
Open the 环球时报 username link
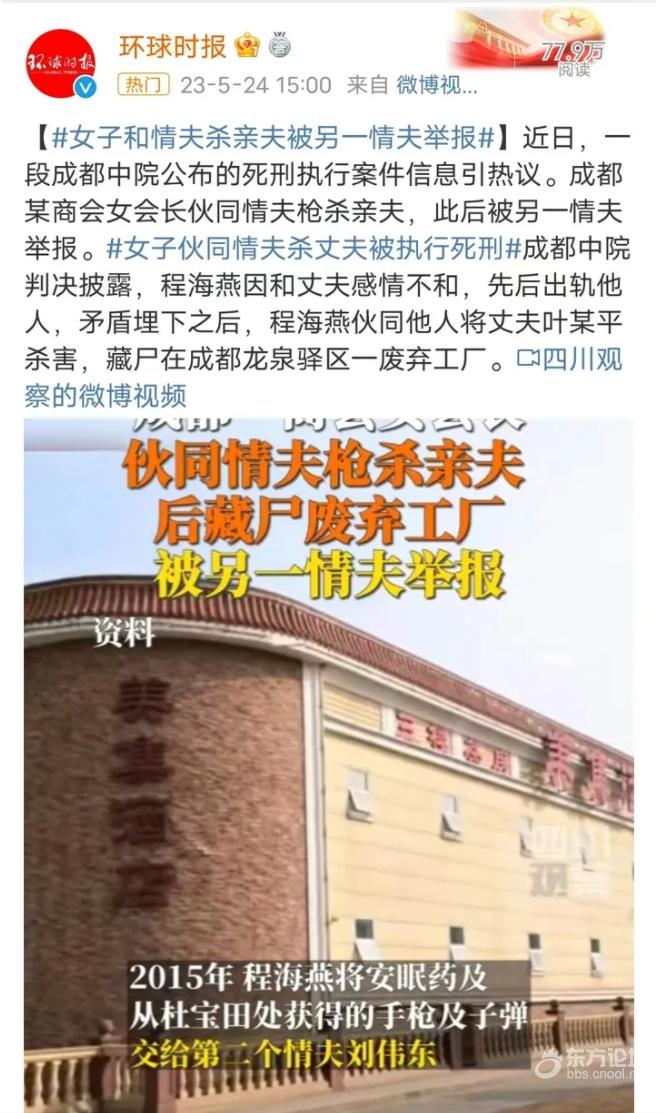click(x=172, y=45)
